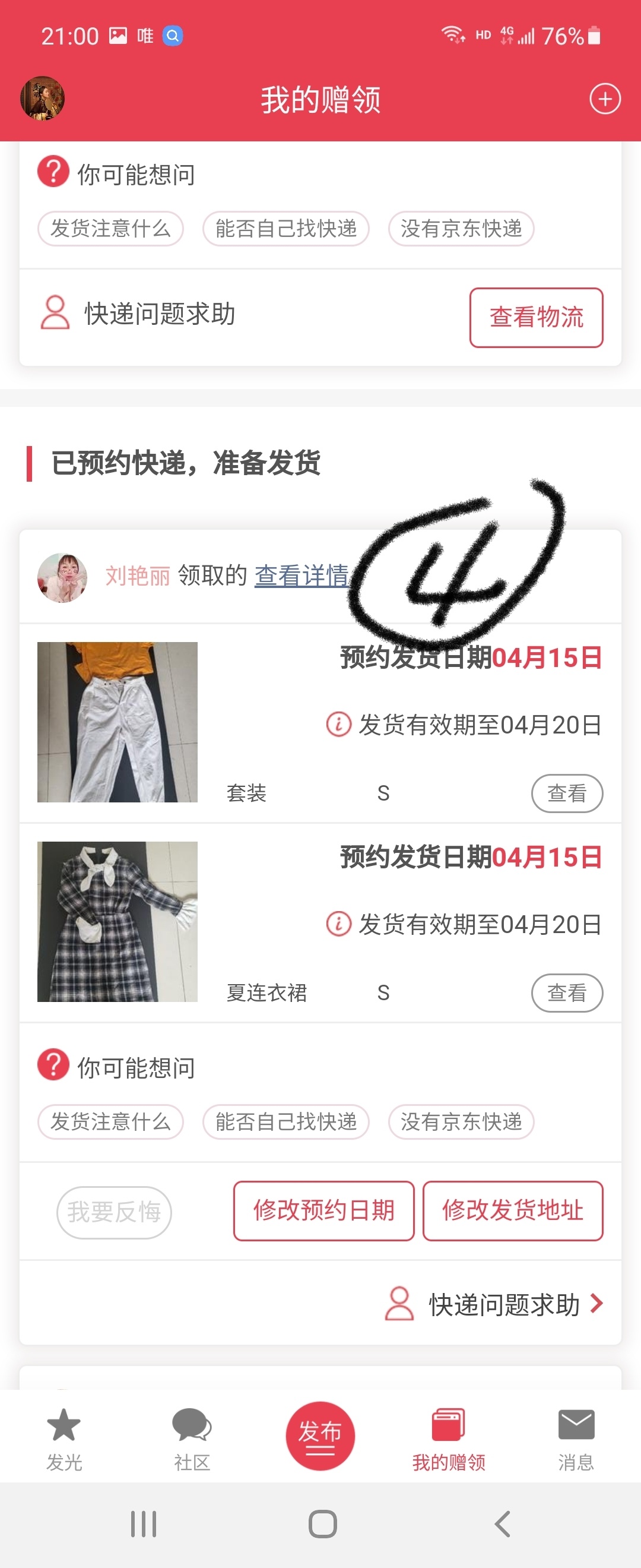View the 夏连衣裙 item details

(566, 993)
